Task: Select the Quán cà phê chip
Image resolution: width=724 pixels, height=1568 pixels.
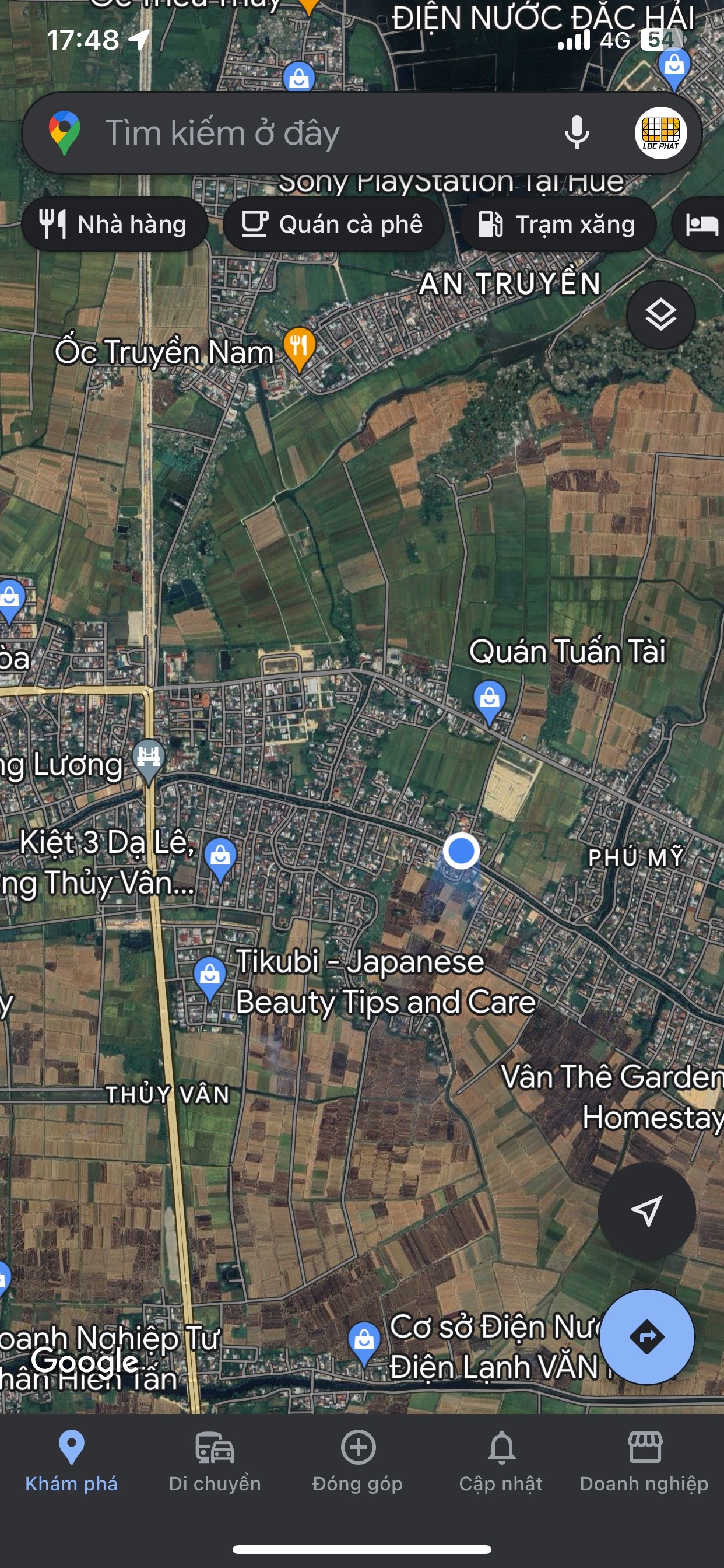Action: pos(333,225)
